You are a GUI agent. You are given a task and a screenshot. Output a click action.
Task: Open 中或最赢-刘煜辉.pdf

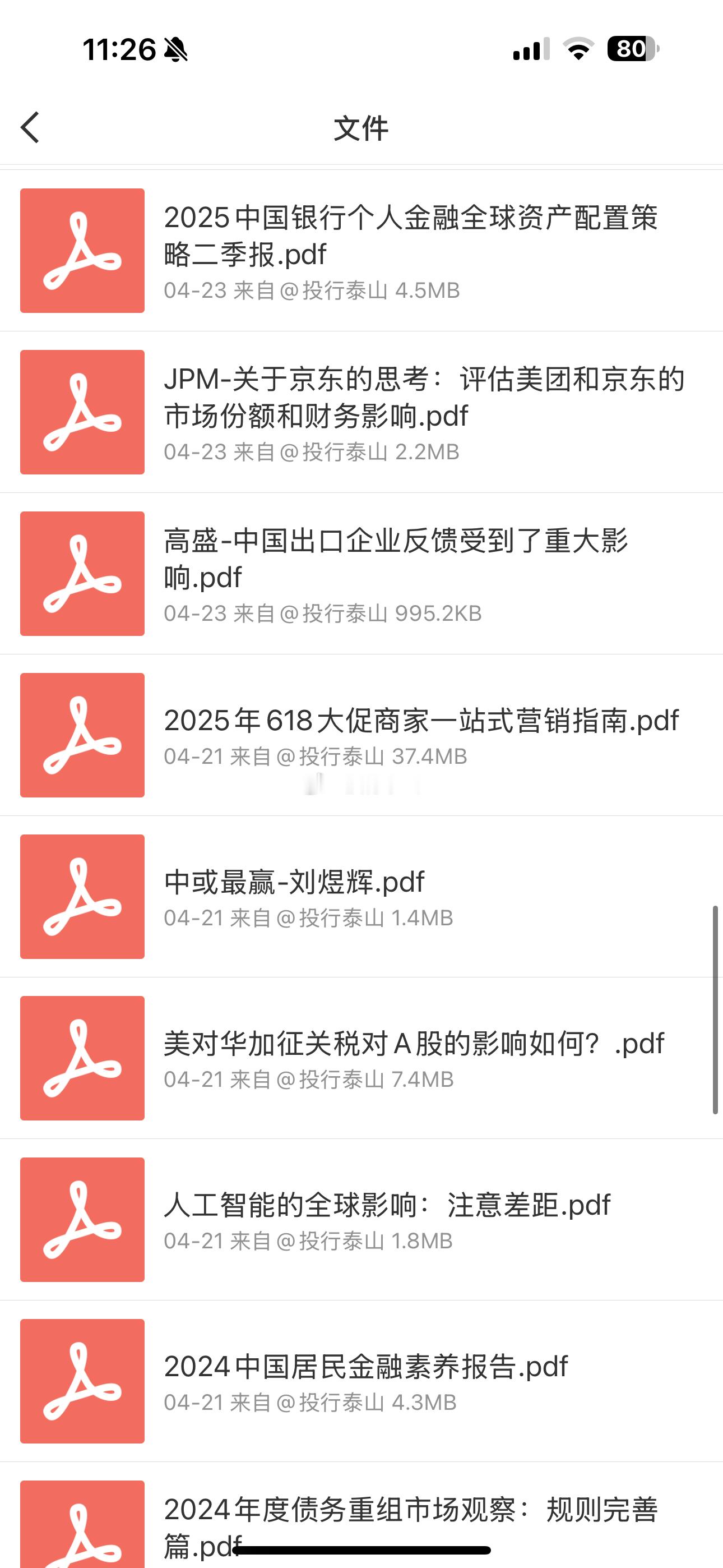click(x=361, y=896)
